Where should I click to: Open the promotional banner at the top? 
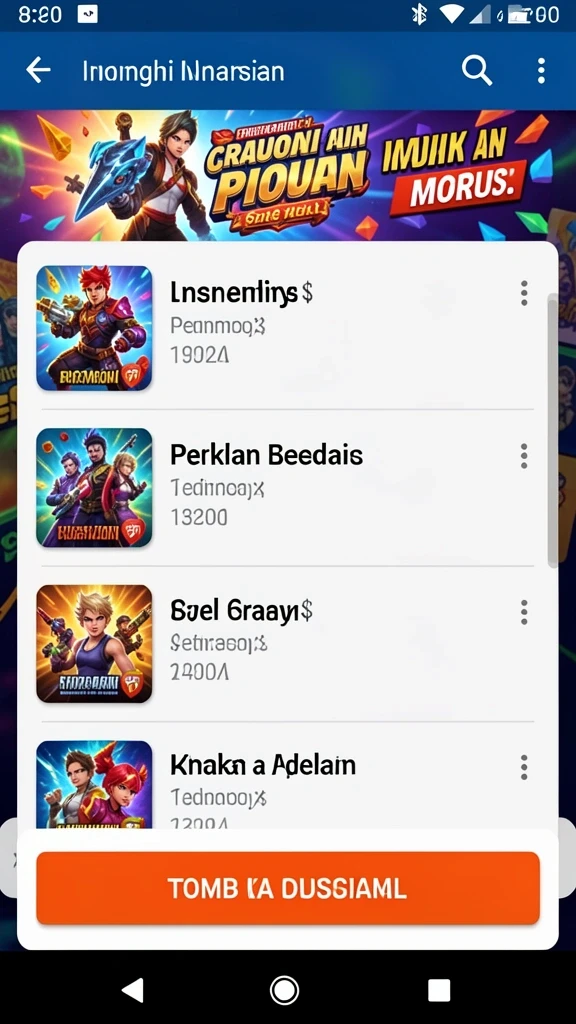tap(288, 175)
